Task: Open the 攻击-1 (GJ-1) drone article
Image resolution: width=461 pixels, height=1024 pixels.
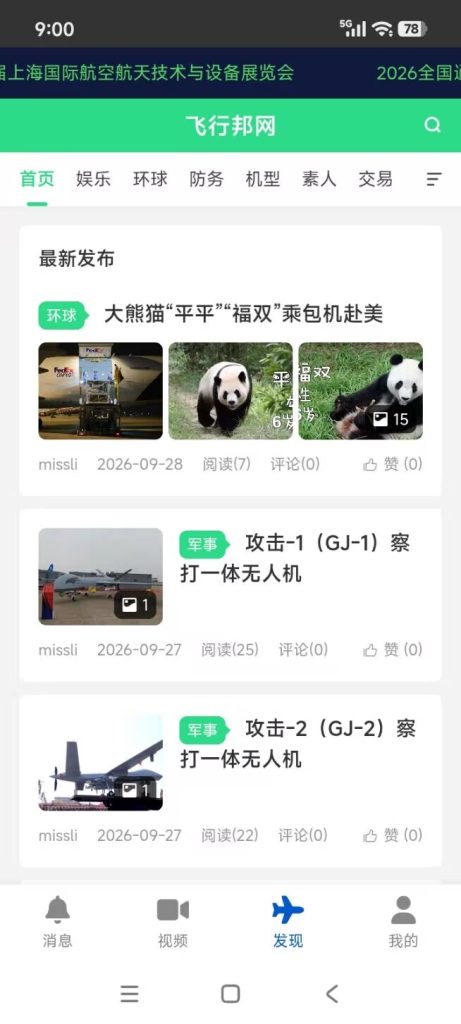Action: (x=295, y=558)
